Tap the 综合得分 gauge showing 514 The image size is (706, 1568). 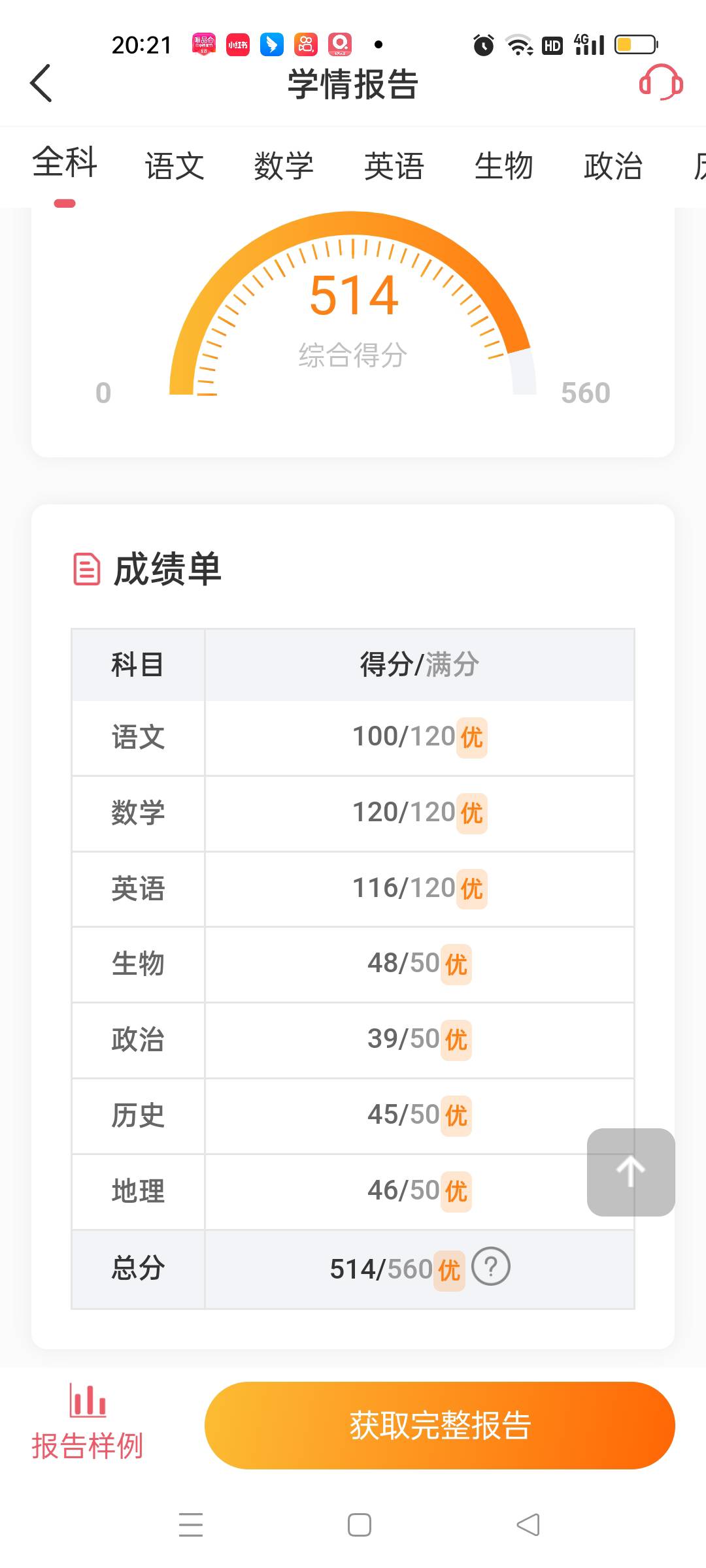tap(353, 307)
